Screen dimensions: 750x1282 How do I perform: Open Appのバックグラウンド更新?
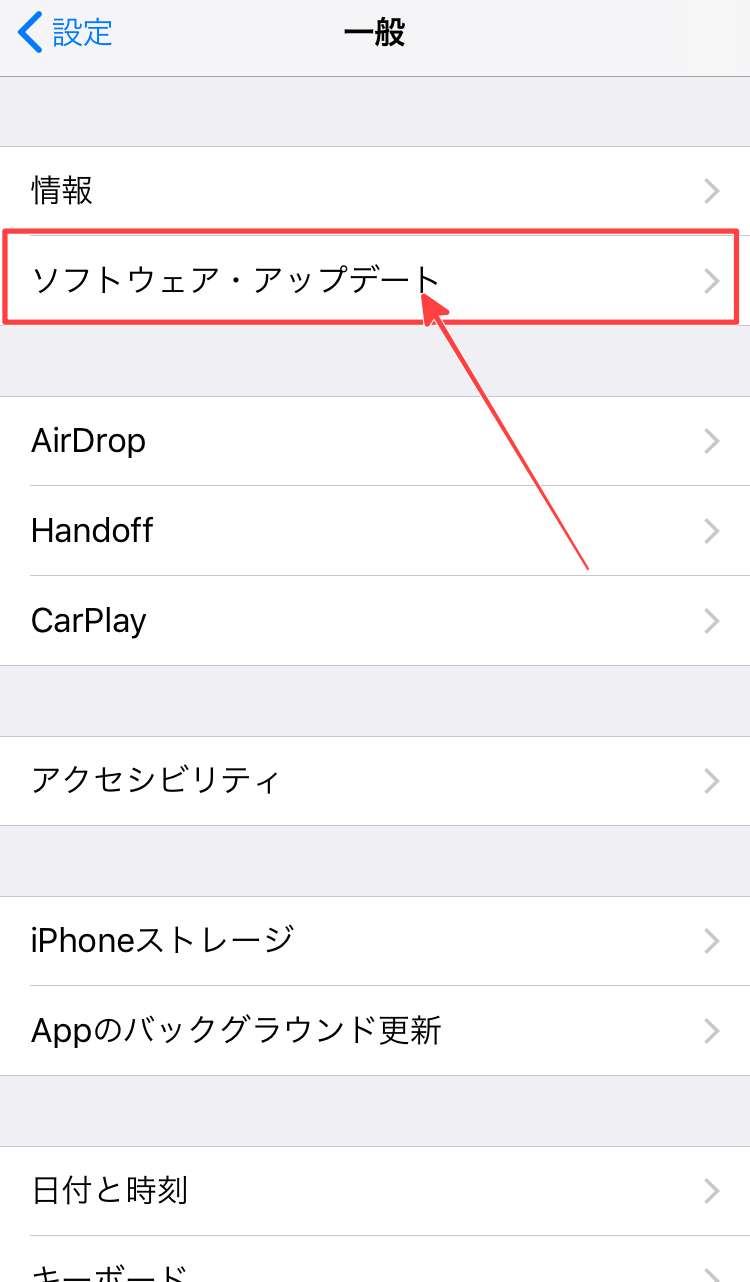point(375,1030)
